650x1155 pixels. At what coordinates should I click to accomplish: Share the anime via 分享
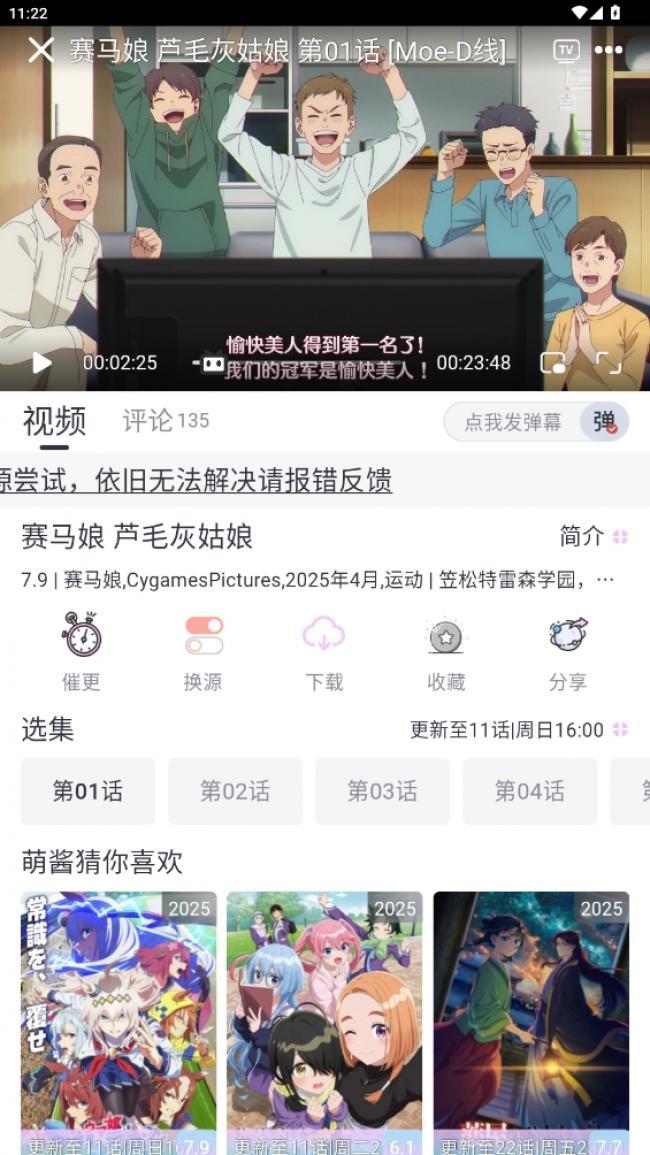(567, 652)
